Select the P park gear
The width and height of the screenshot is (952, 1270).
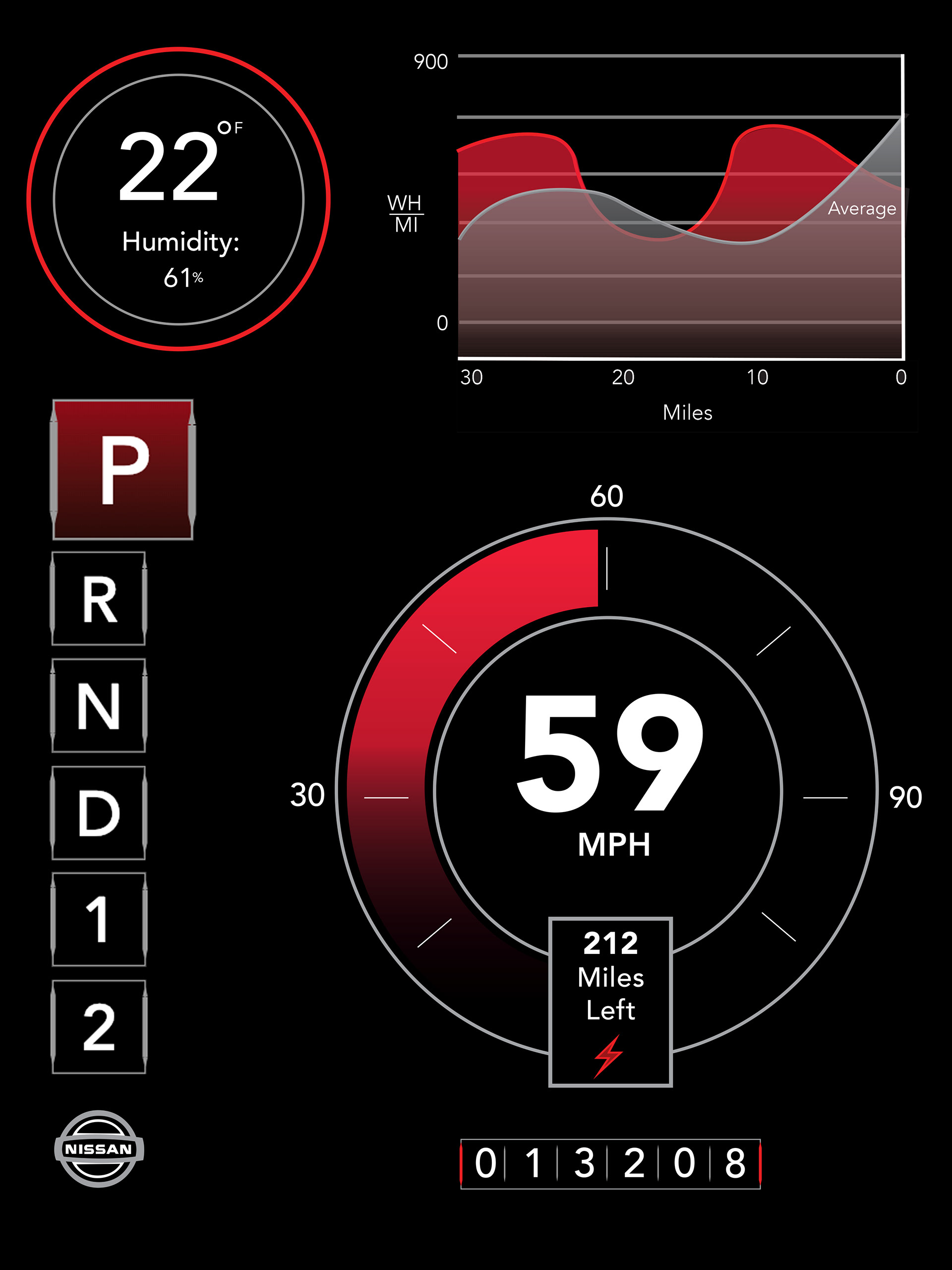tap(123, 470)
